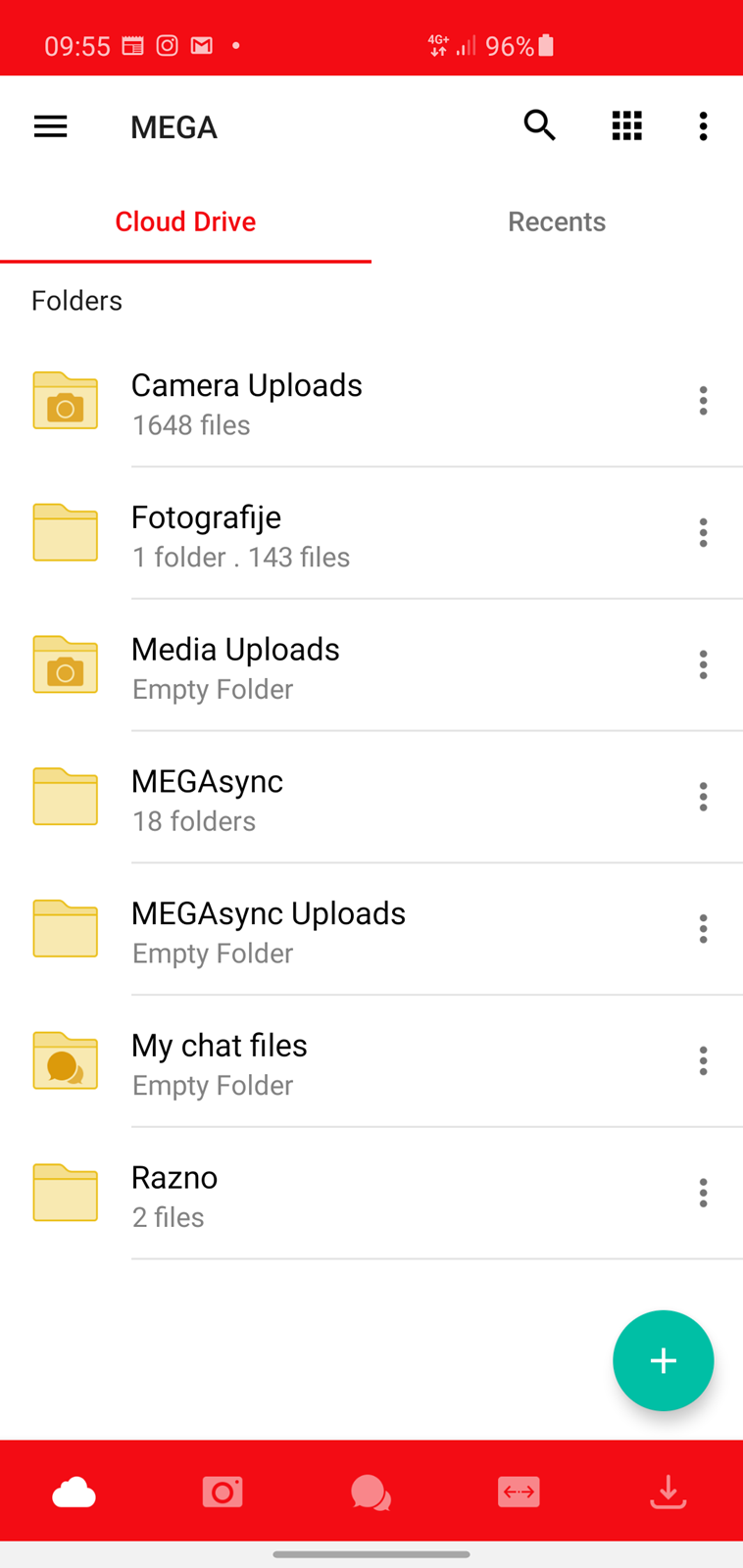743x1568 pixels.
Task: Switch to the Recents tab
Action: [x=557, y=221]
